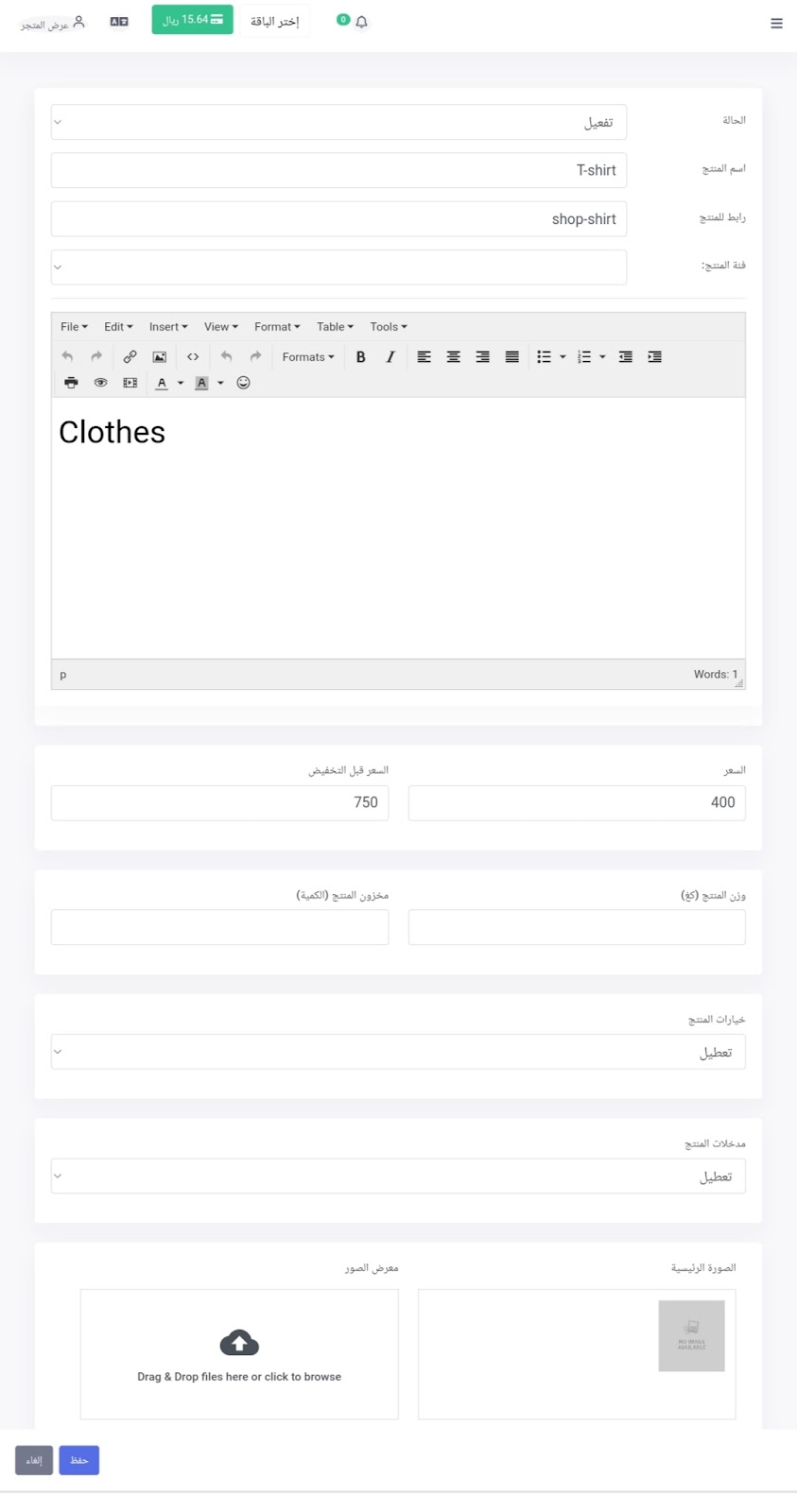
Task: Focus the مخزون المنتج quantity field
Action: pos(219,927)
